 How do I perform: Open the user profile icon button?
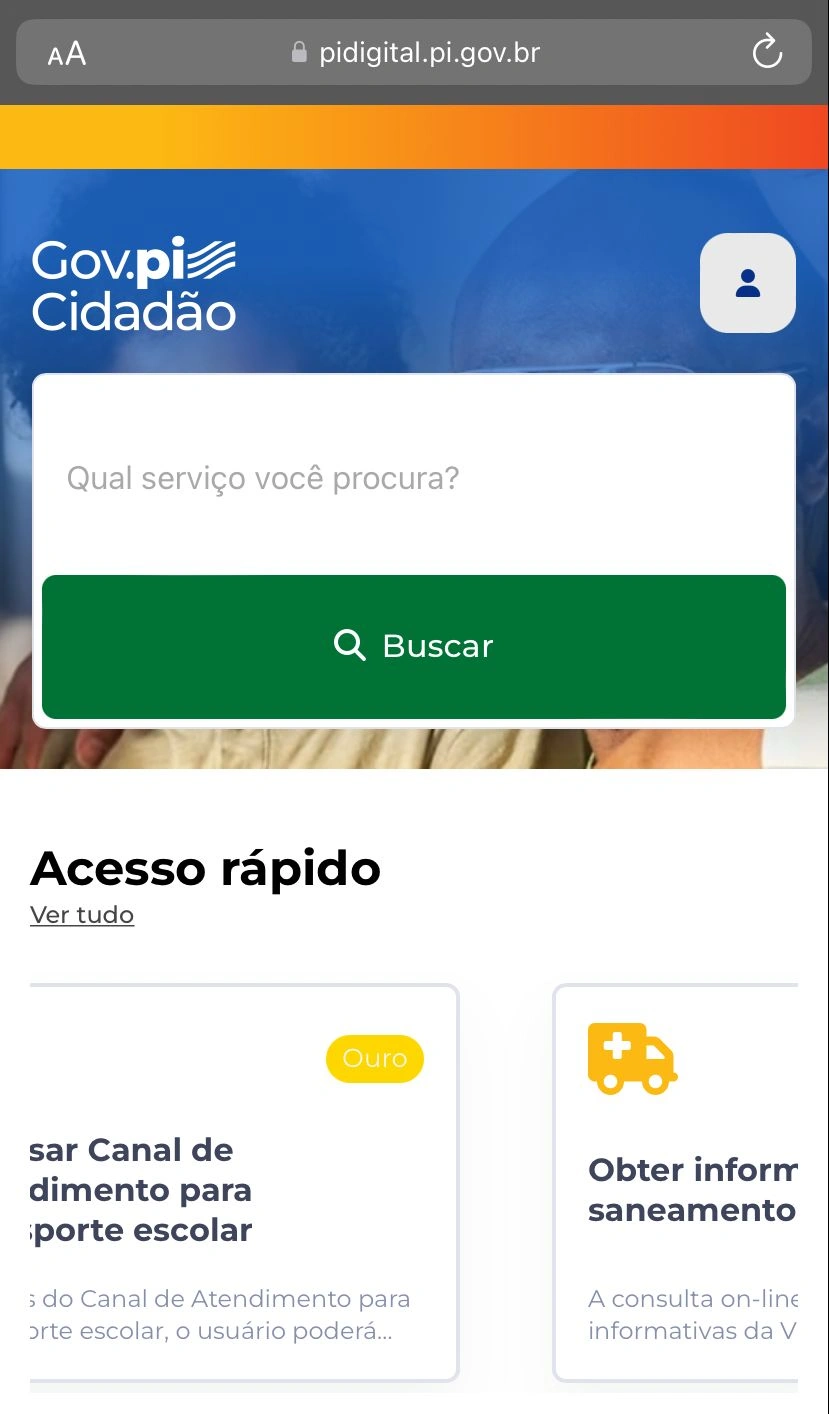(747, 283)
